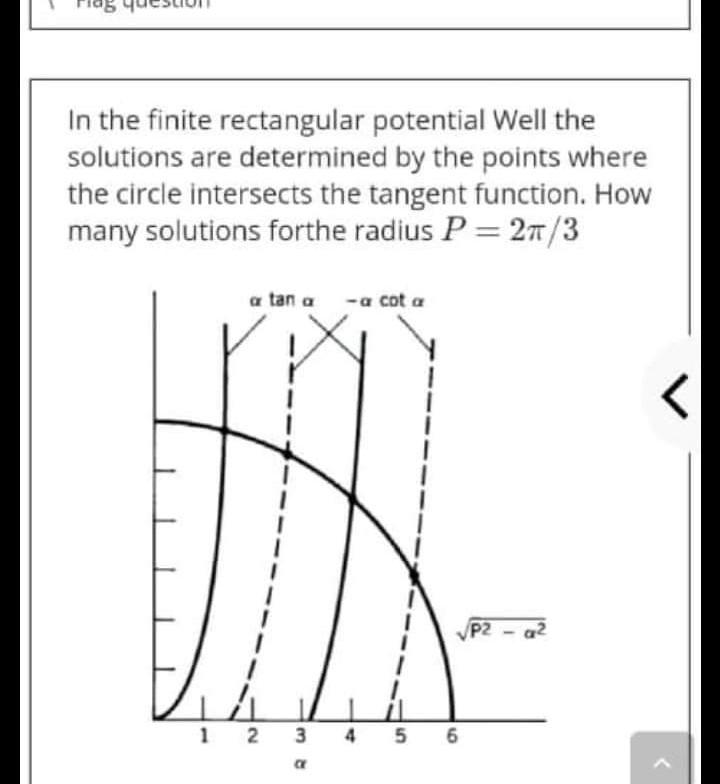The width and height of the screenshot is (720, 784).
Task: Click the lower intersection point near α = 5
Action: pyautogui.click(x=415, y=575)
